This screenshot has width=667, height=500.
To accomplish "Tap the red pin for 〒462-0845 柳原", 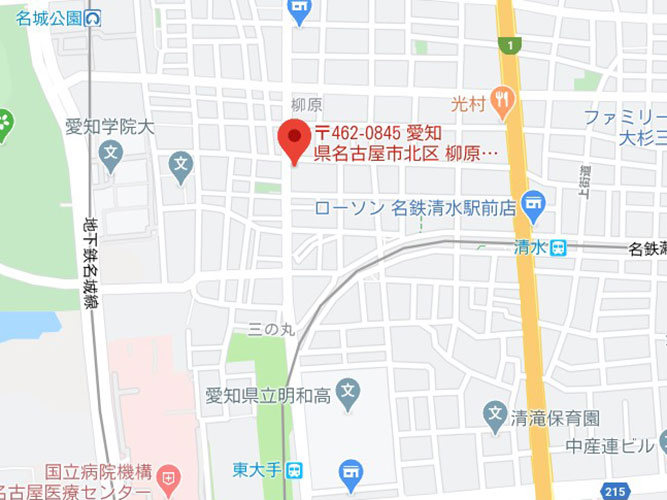I will 292,138.
